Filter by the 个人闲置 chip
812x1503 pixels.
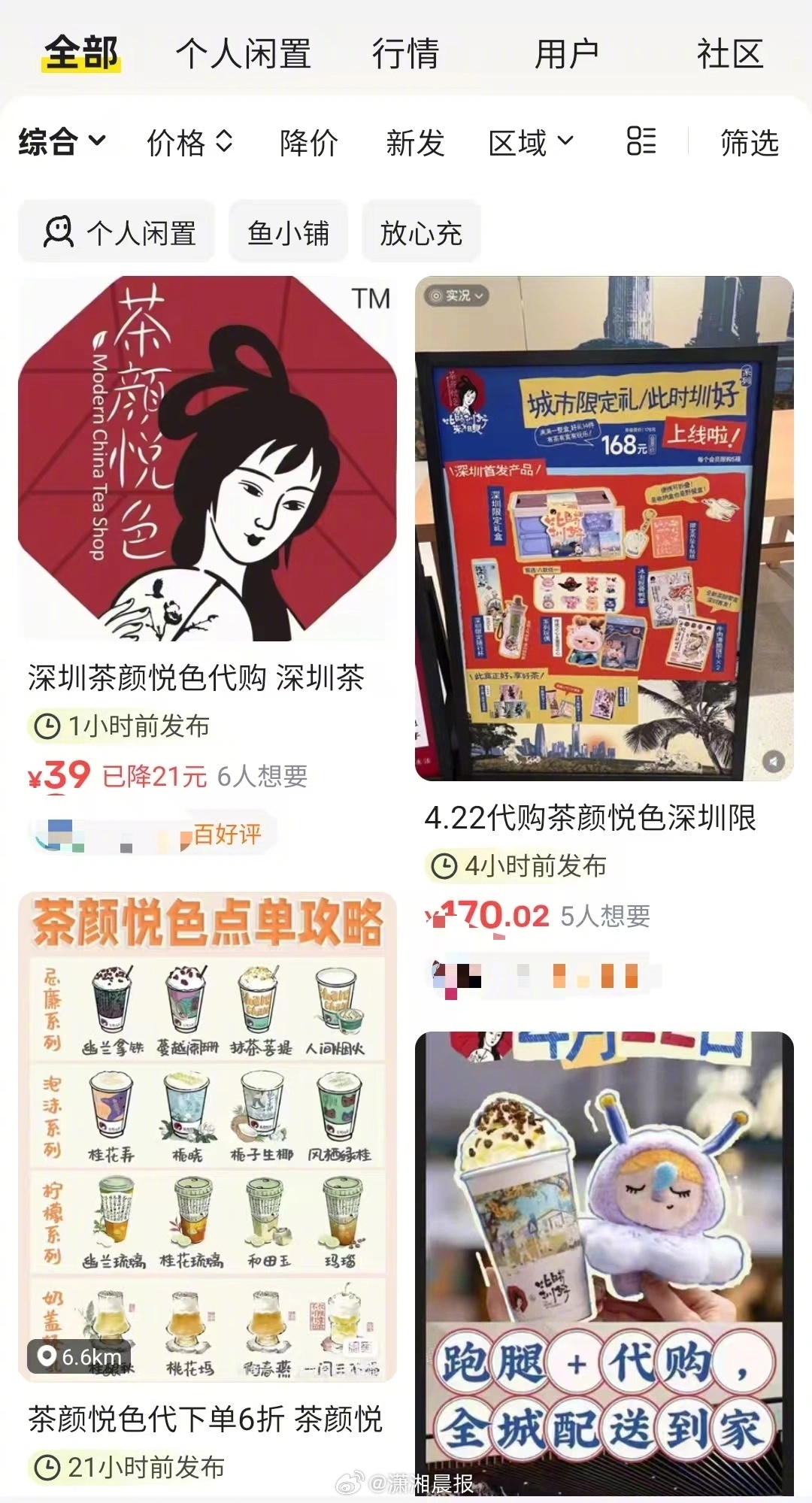tap(117, 232)
